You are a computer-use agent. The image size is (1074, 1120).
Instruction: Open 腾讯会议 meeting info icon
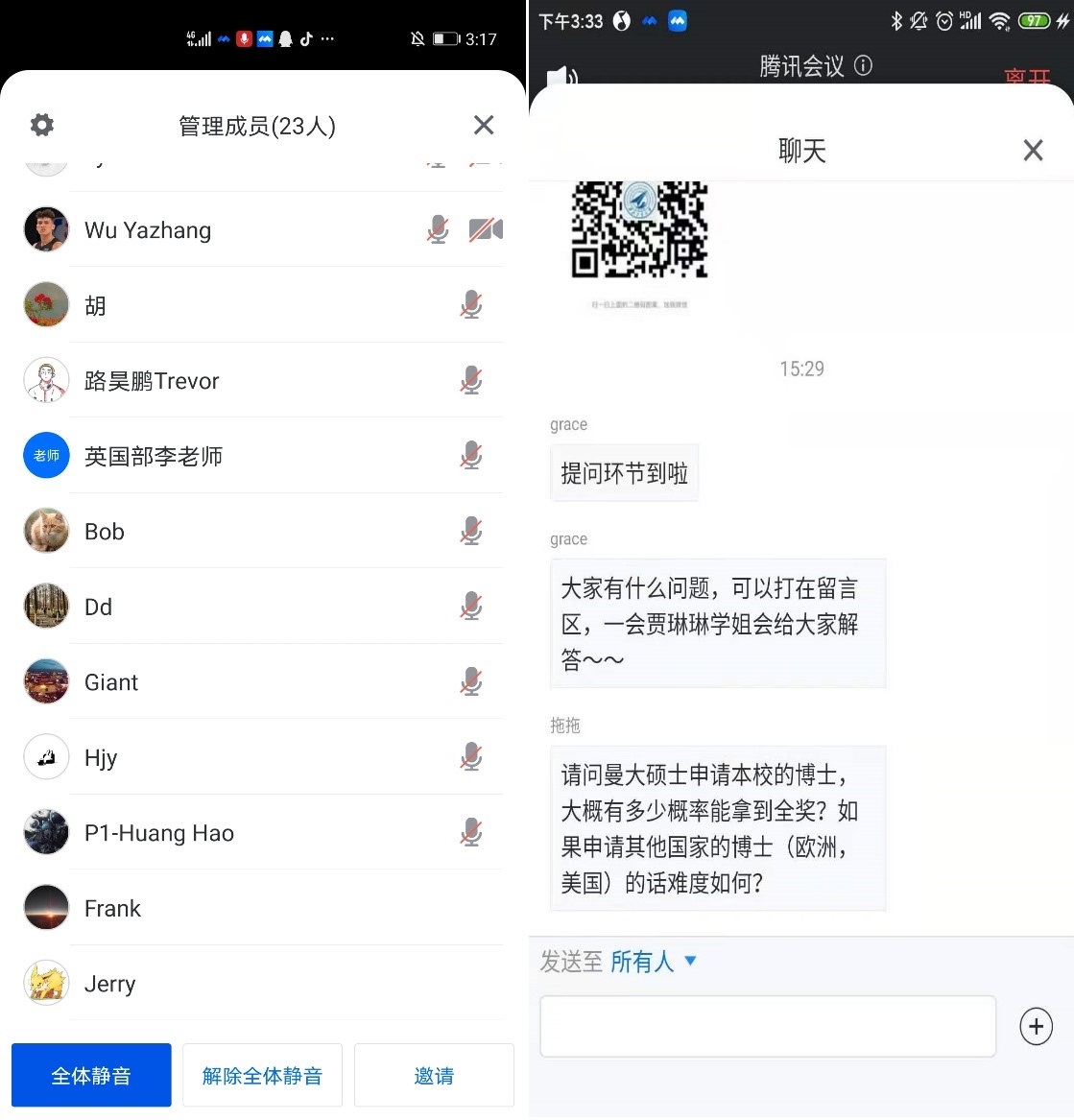(863, 65)
